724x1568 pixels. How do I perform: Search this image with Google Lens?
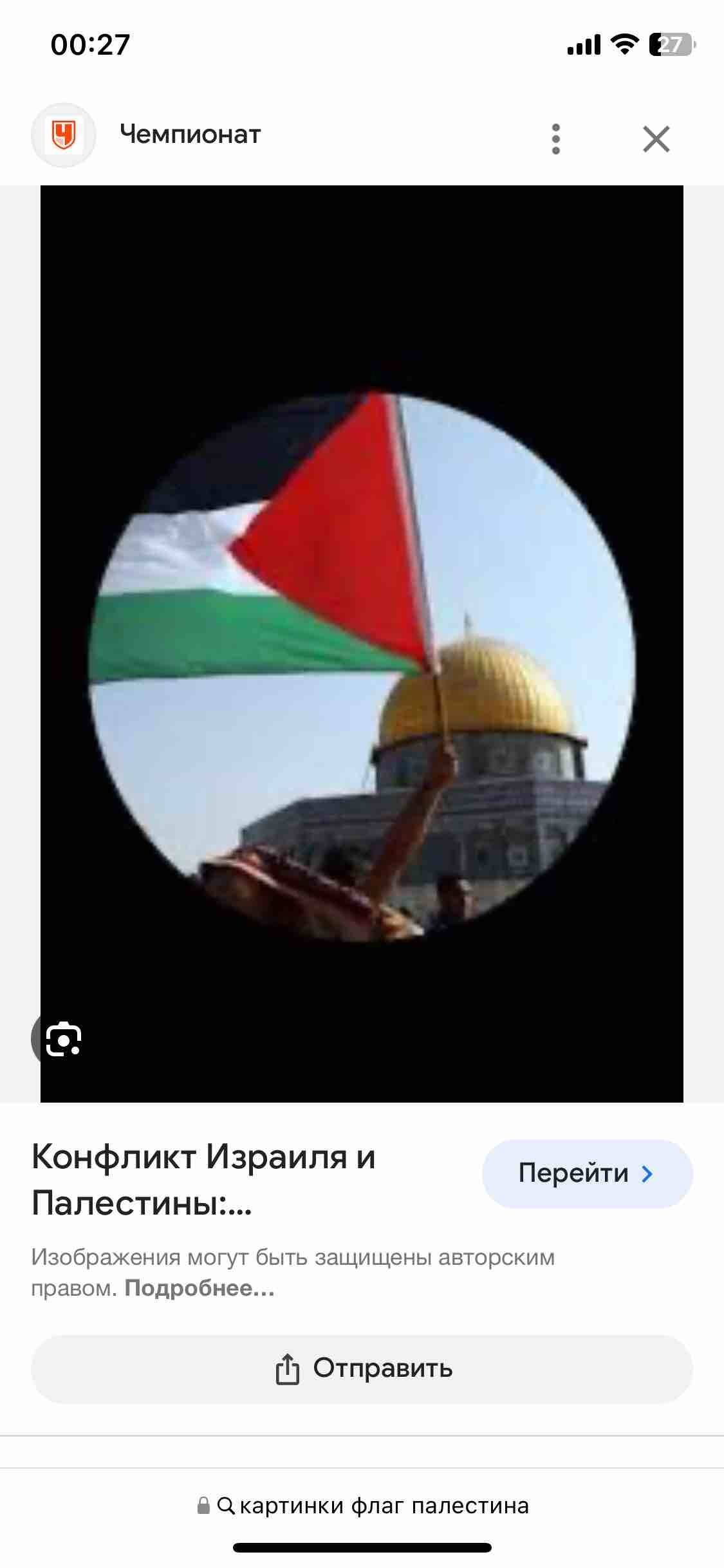[x=62, y=1038]
